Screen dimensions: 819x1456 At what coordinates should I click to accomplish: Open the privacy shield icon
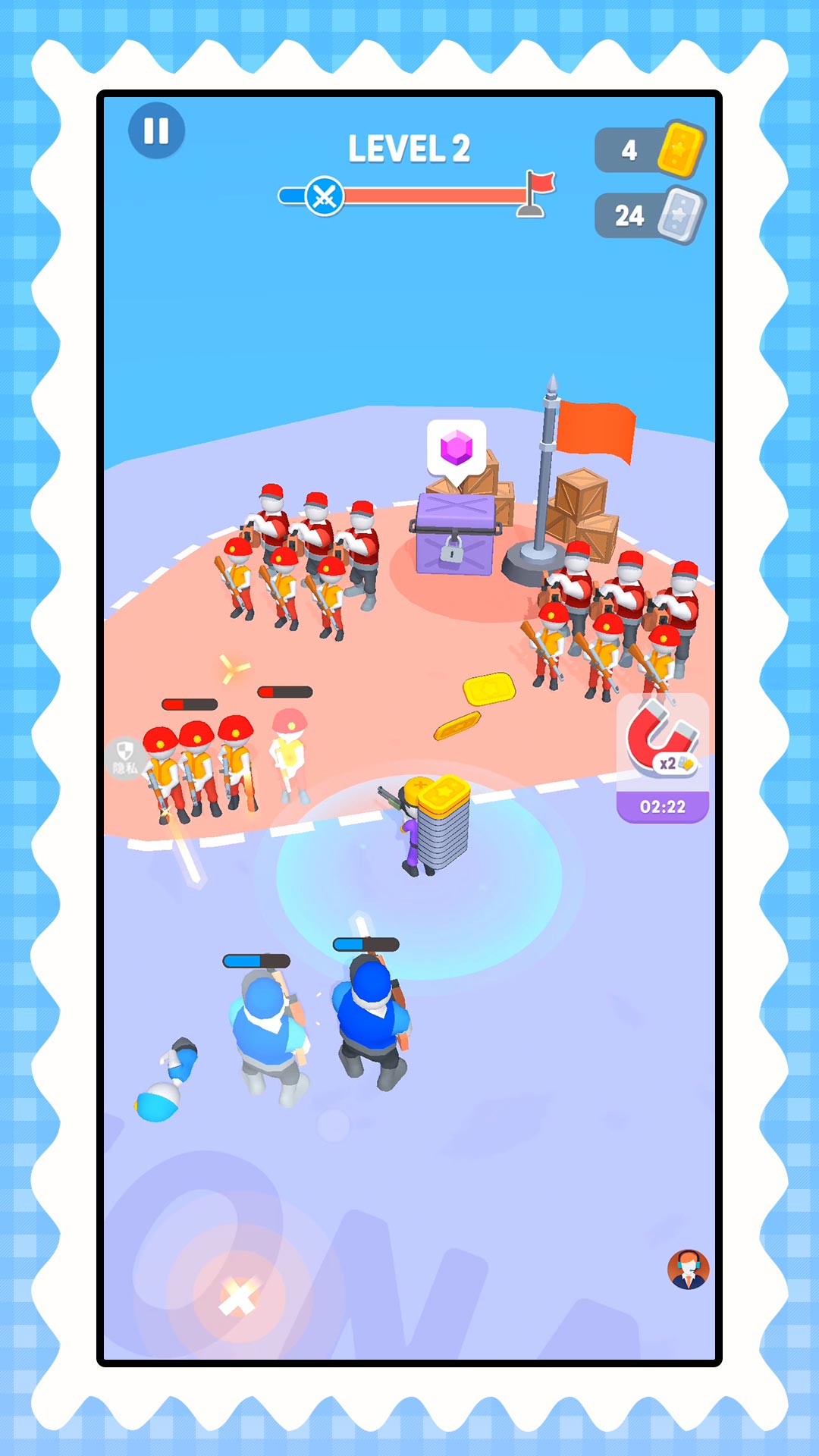tap(124, 758)
